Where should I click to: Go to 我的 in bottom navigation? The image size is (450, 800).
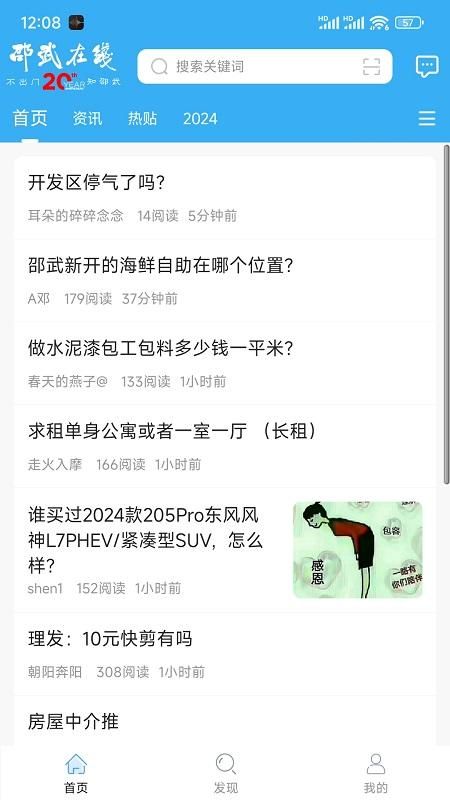click(x=376, y=773)
